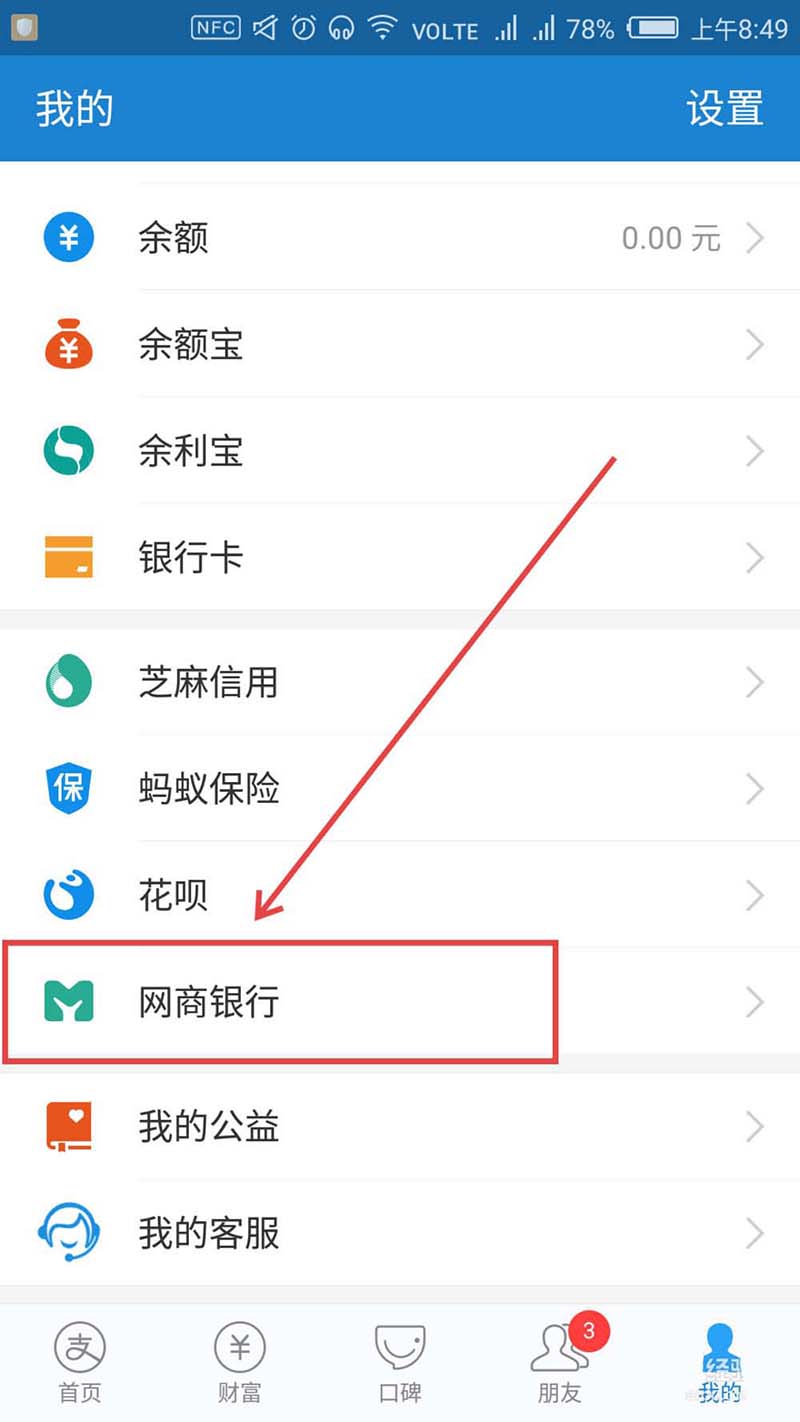Select the 我的 tab
The image size is (800, 1422).
click(x=720, y=1361)
